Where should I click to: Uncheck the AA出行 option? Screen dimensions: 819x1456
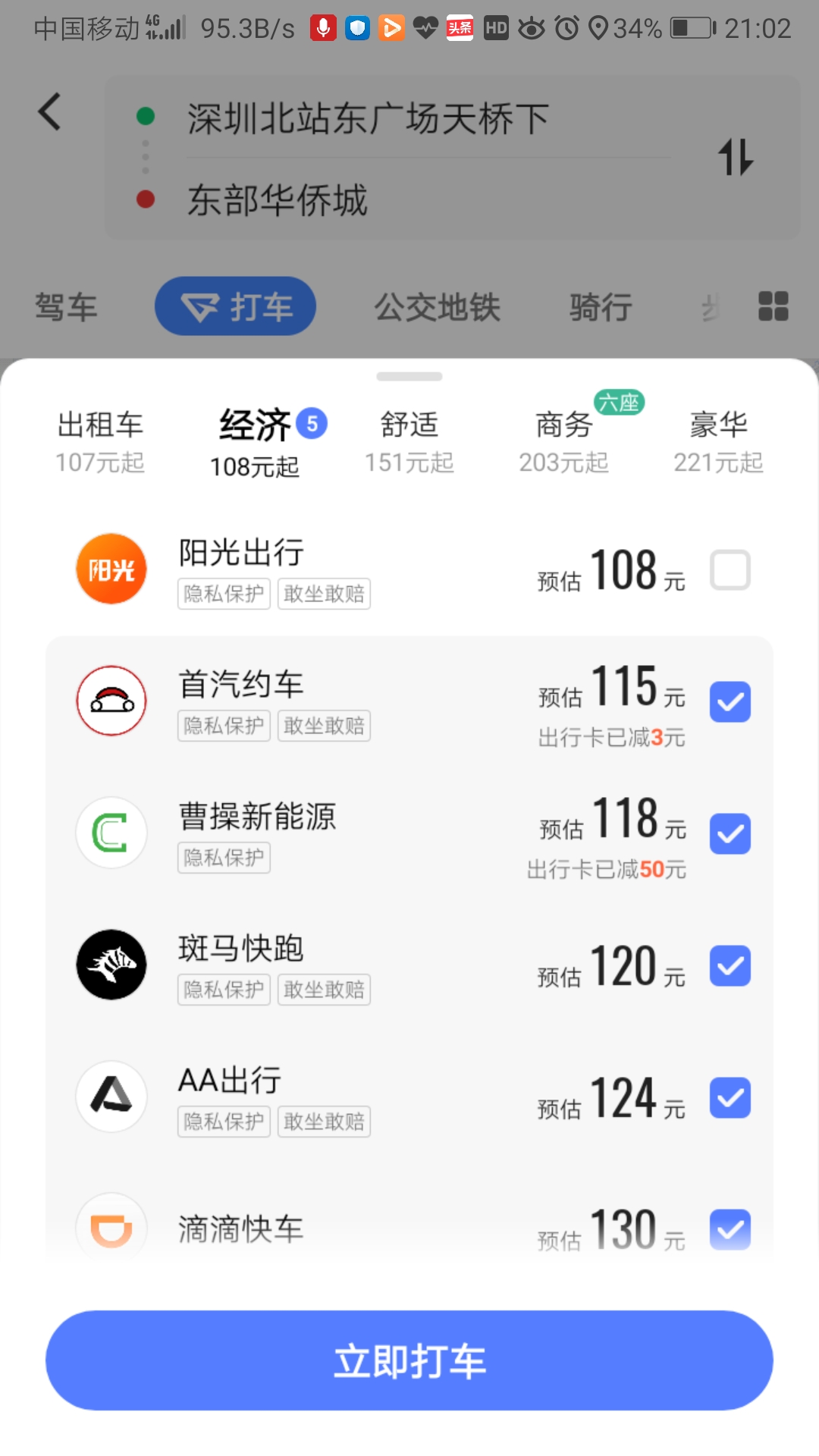(x=730, y=1098)
